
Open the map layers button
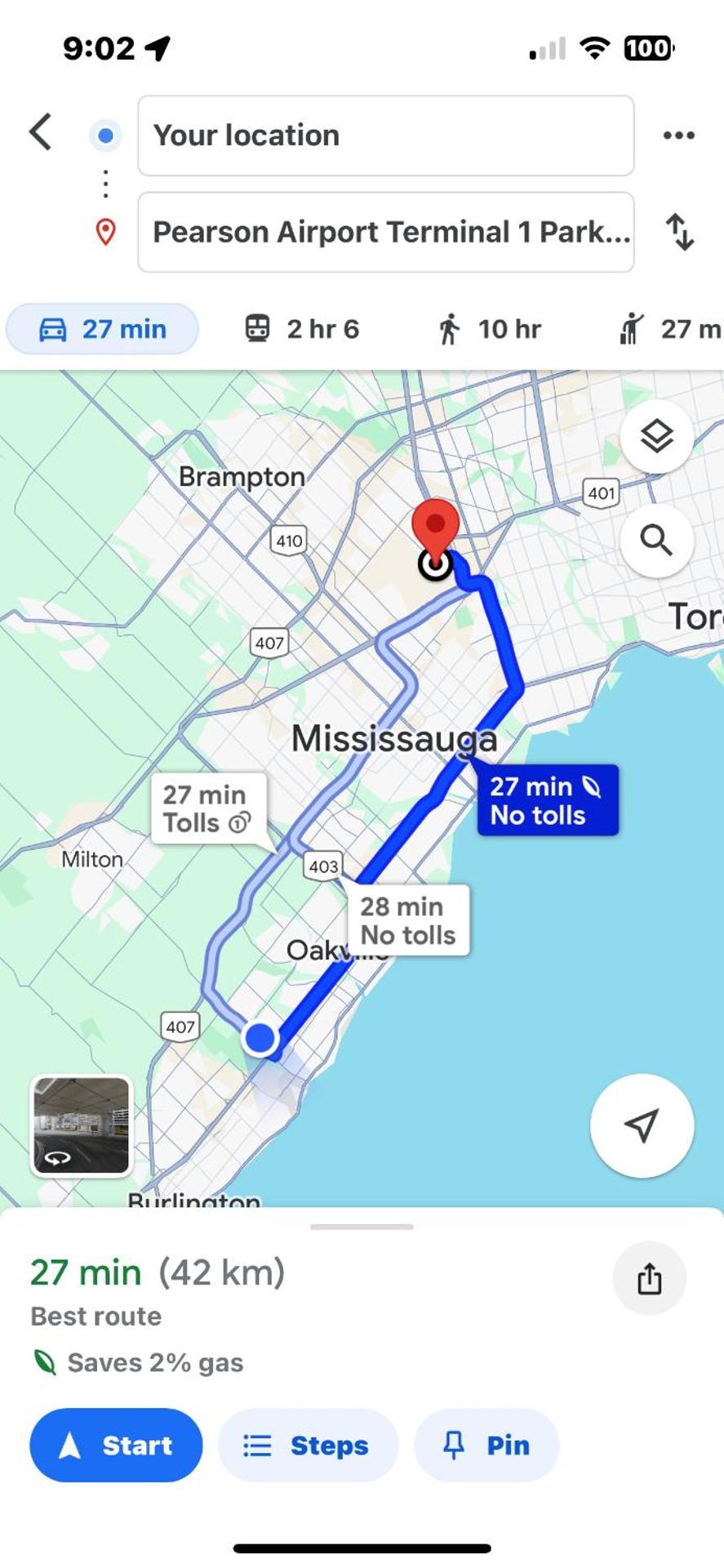tap(656, 437)
